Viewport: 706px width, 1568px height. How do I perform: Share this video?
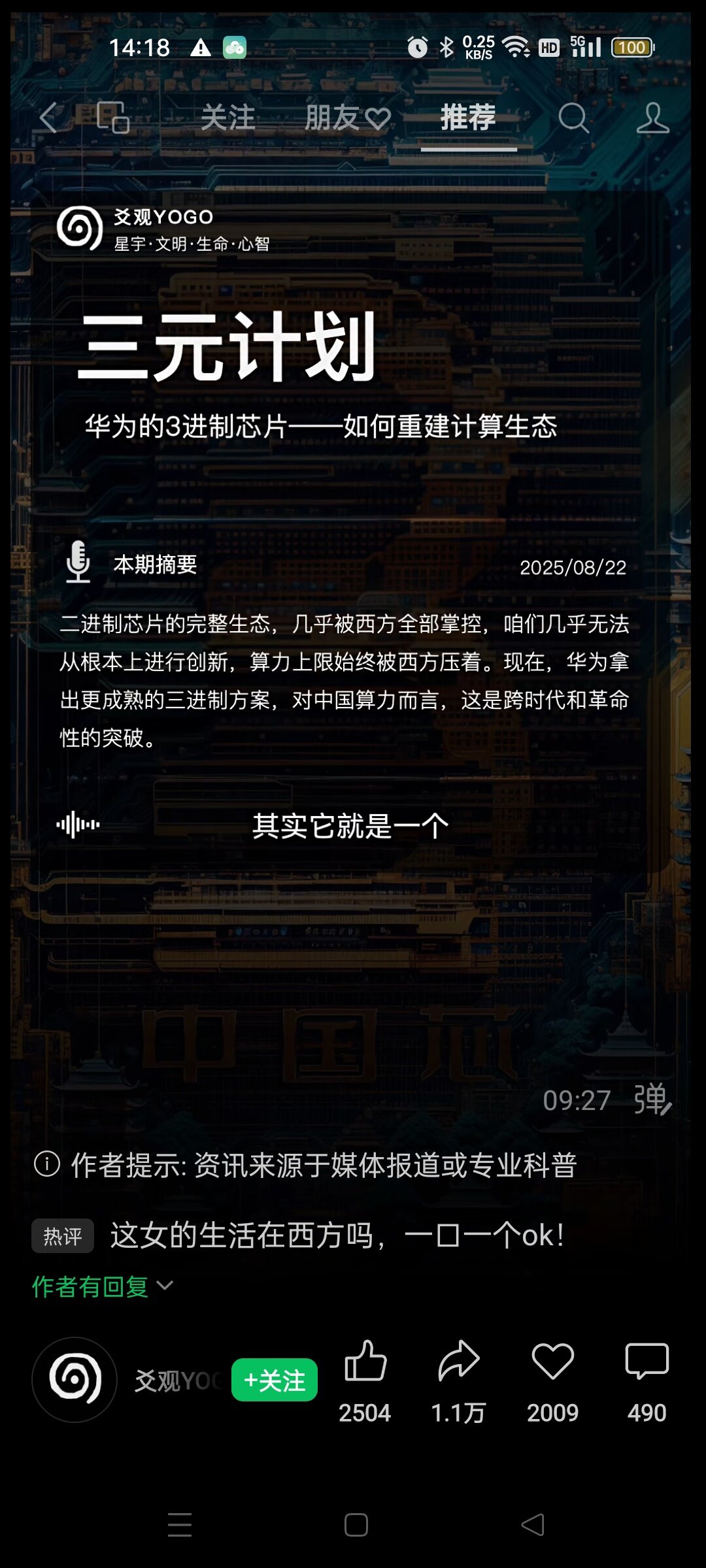coord(458,1362)
